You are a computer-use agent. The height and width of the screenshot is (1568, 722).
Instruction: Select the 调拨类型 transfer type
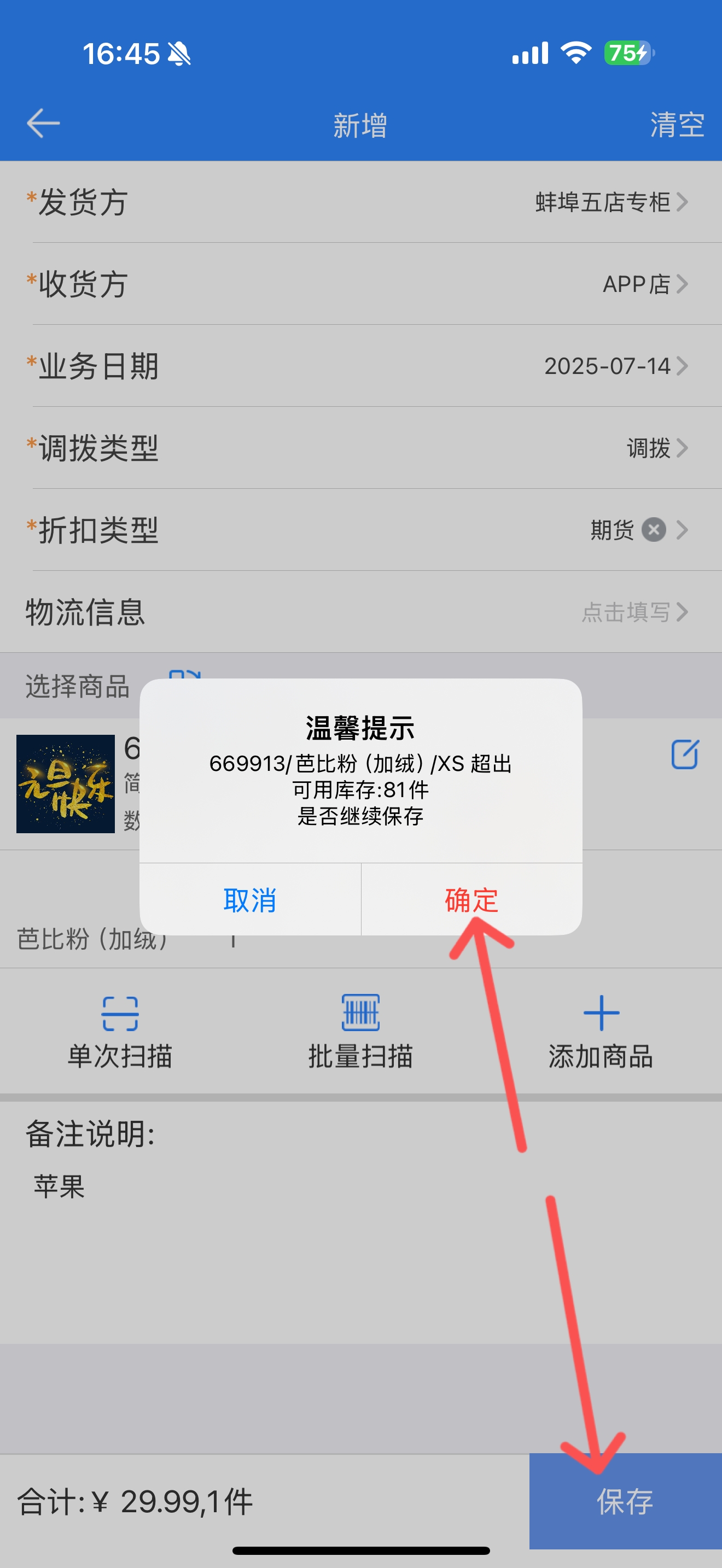click(361, 448)
